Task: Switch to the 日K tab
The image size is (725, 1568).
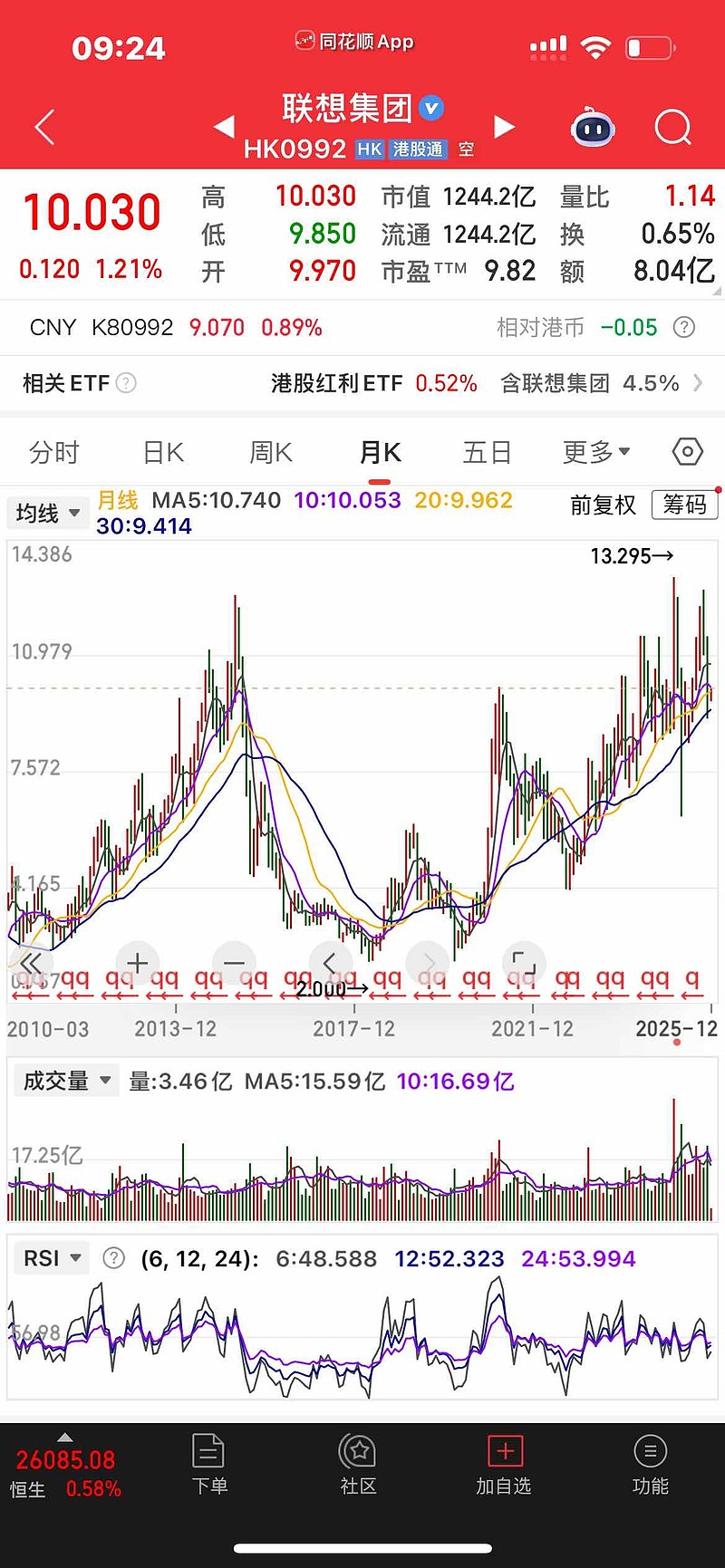Action: coord(161,451)
